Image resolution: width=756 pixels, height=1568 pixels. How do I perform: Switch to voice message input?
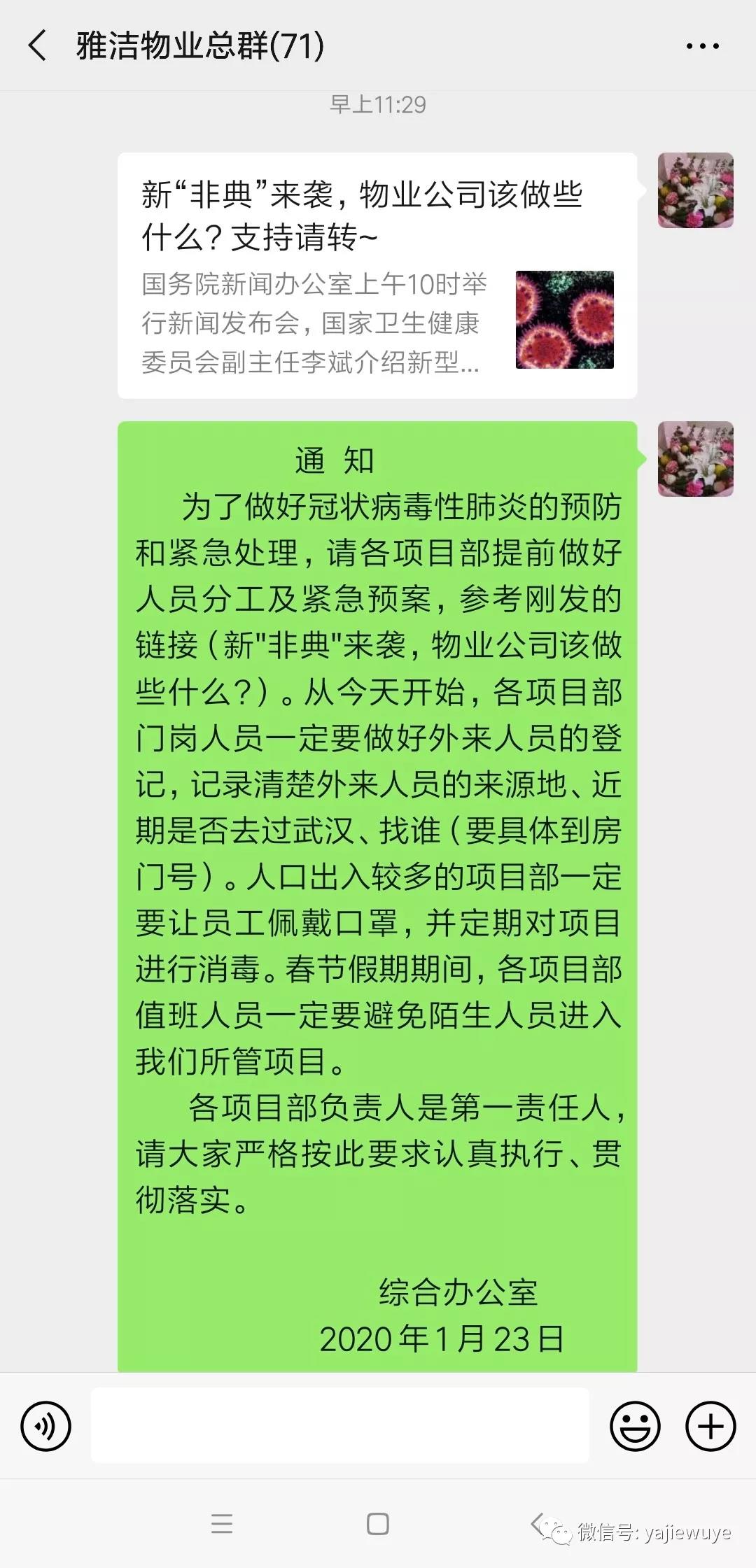[46, 1426]
